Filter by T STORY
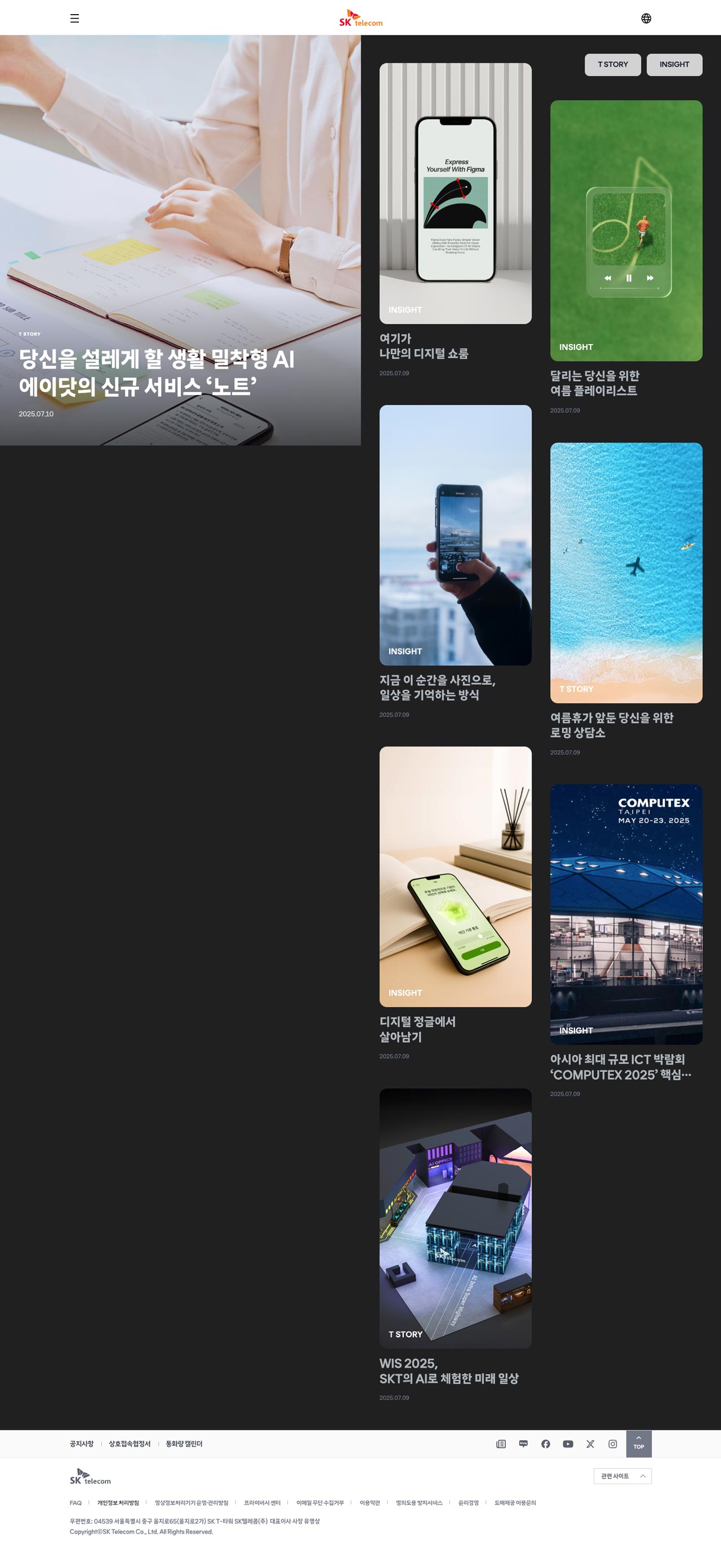The width and height of the screenshot is (721, 1568). pos(612,65)
